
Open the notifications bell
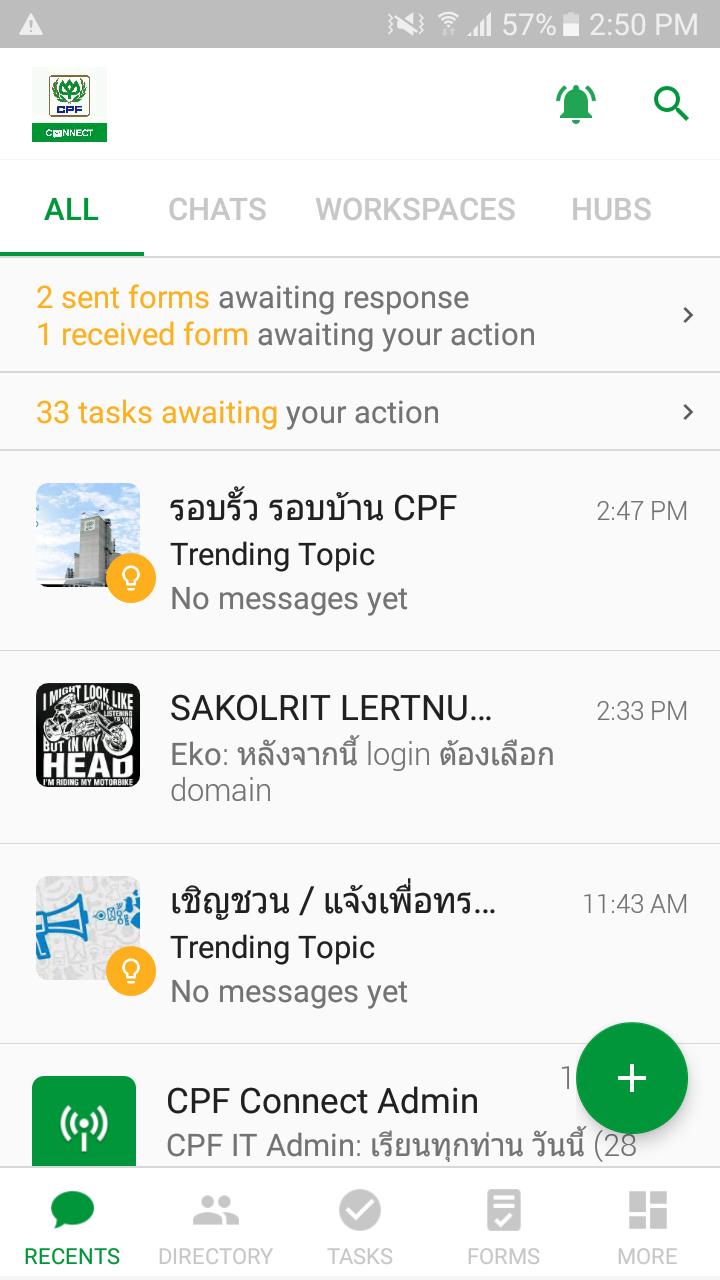tap(576, 104)
